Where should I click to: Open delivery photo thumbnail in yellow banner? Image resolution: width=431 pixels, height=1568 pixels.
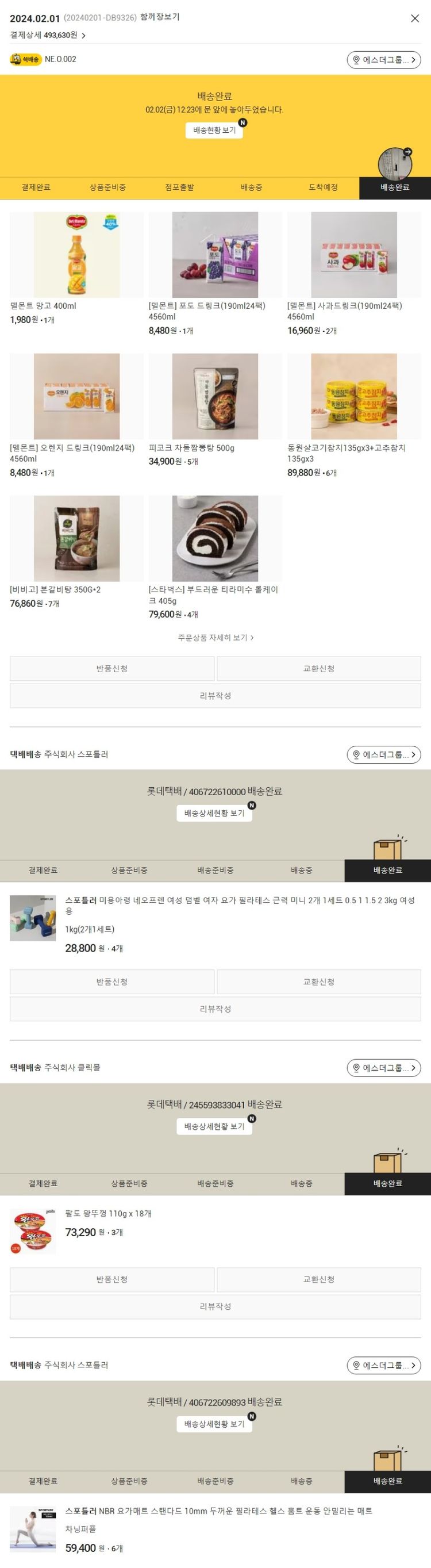tap(394, 163)
